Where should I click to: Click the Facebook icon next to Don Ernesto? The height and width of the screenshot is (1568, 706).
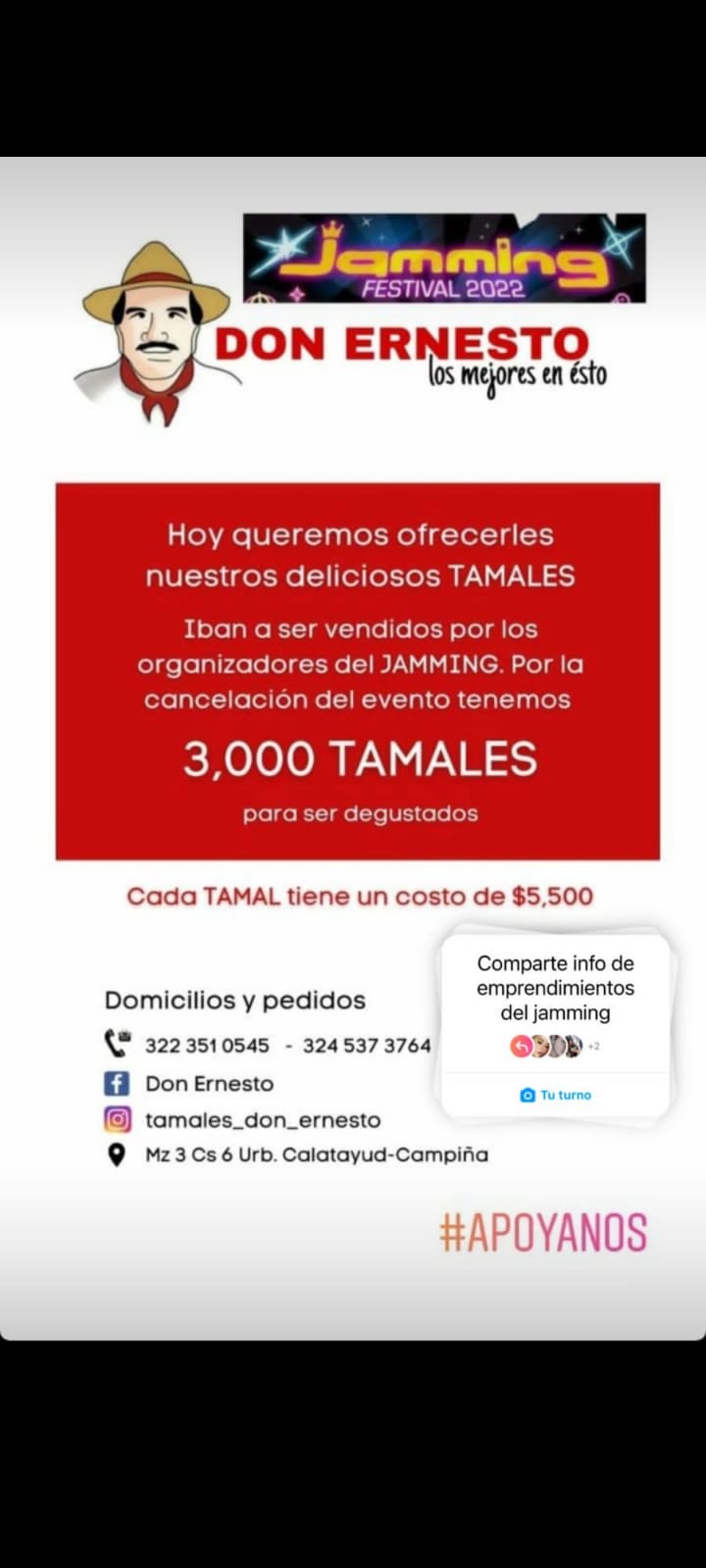(x=117, y=1084)
